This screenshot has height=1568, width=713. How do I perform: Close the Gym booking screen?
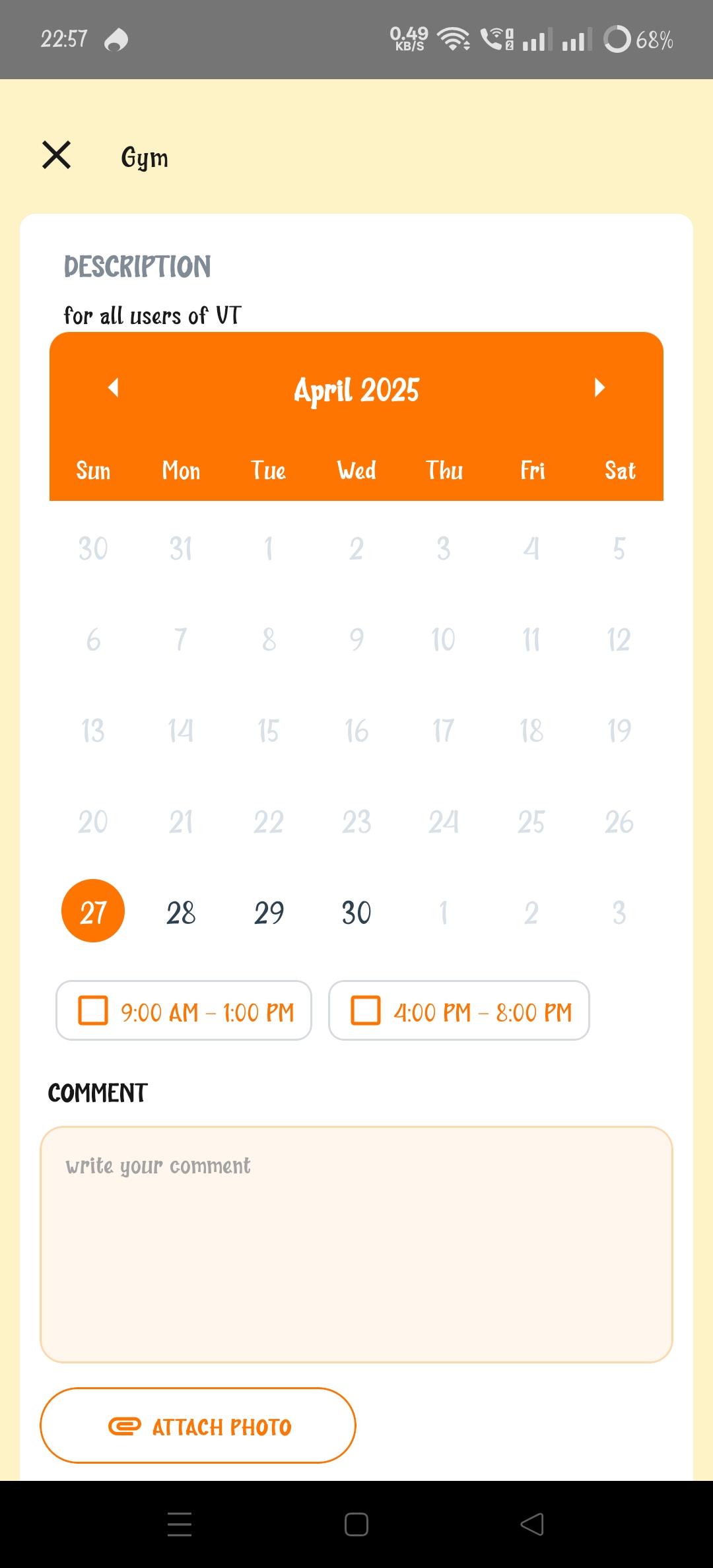[x=57, y=155]
